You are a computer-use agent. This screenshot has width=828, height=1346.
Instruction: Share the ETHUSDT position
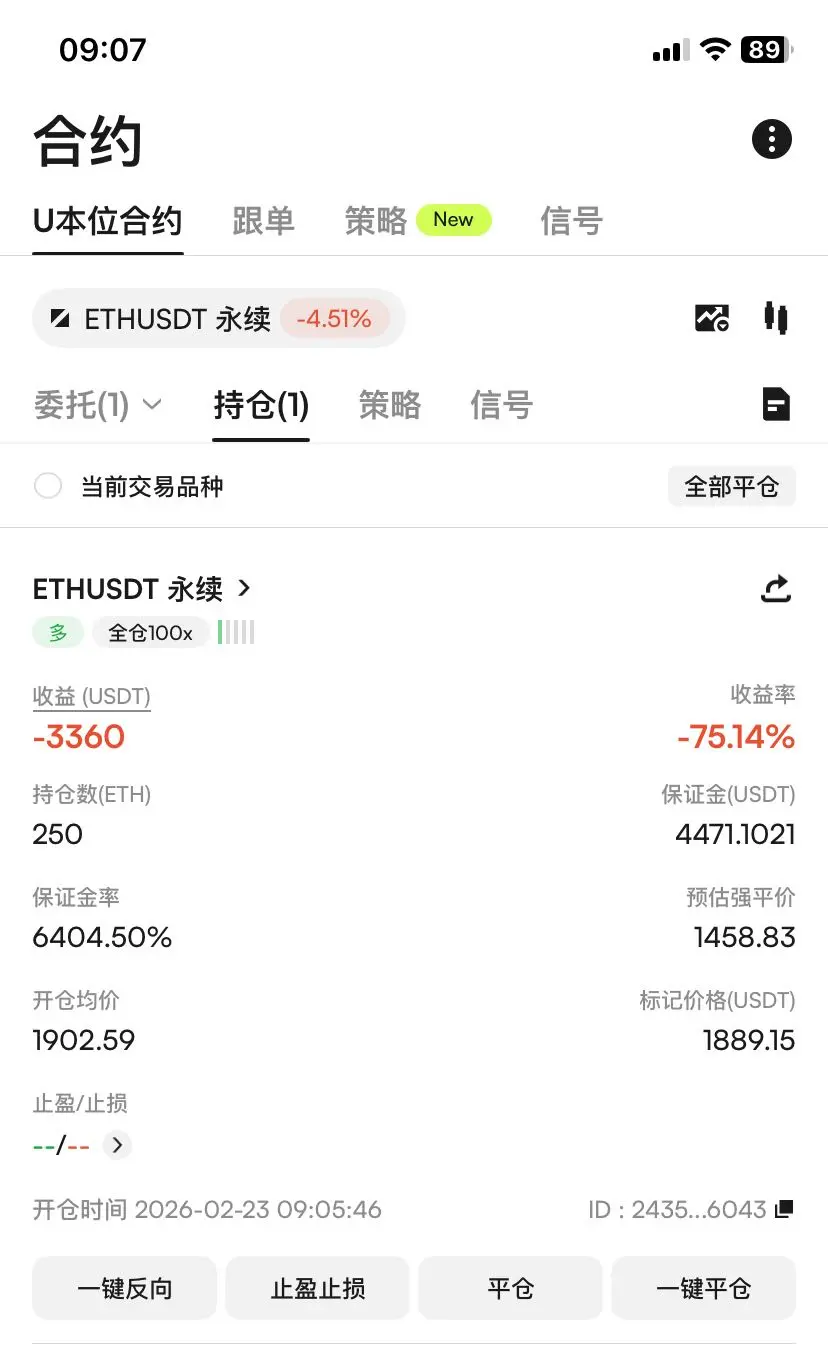pos(776,589)
